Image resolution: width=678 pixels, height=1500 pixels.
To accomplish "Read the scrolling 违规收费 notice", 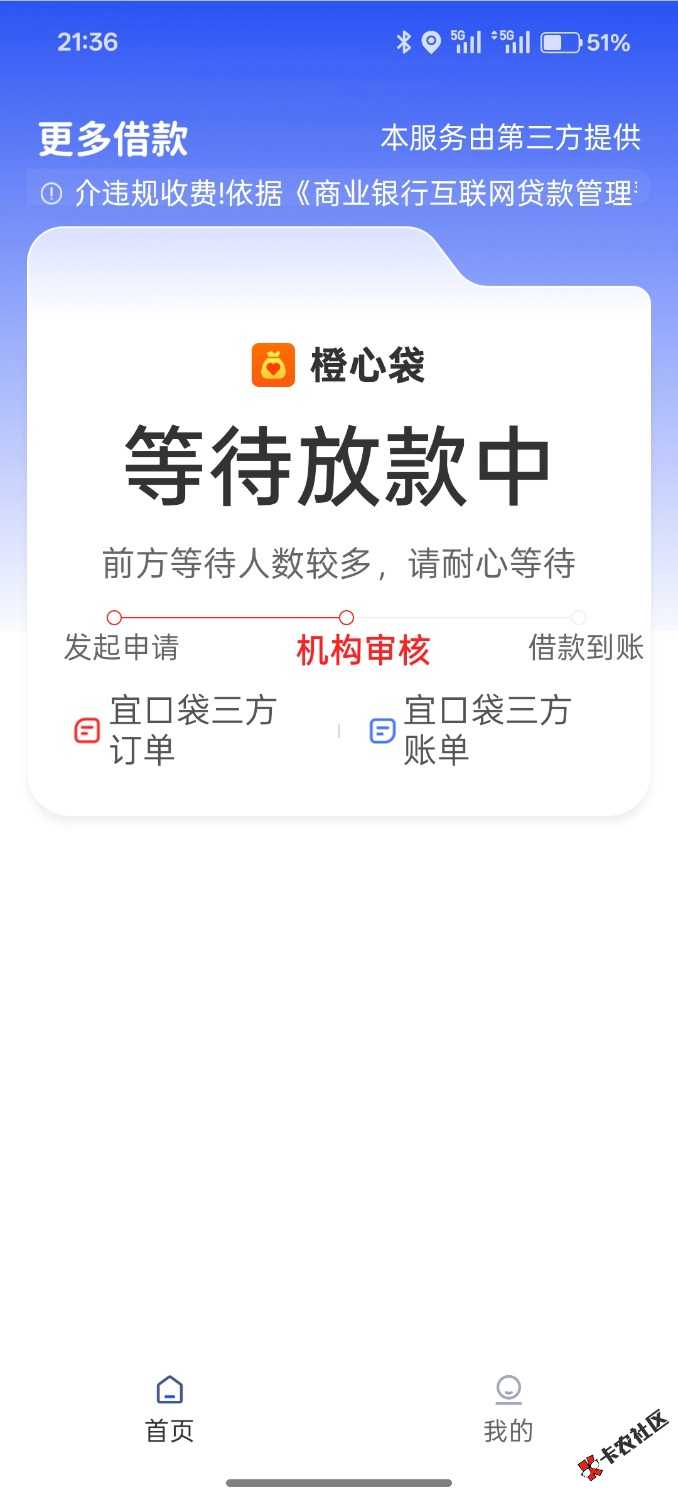I will (340, 193).
